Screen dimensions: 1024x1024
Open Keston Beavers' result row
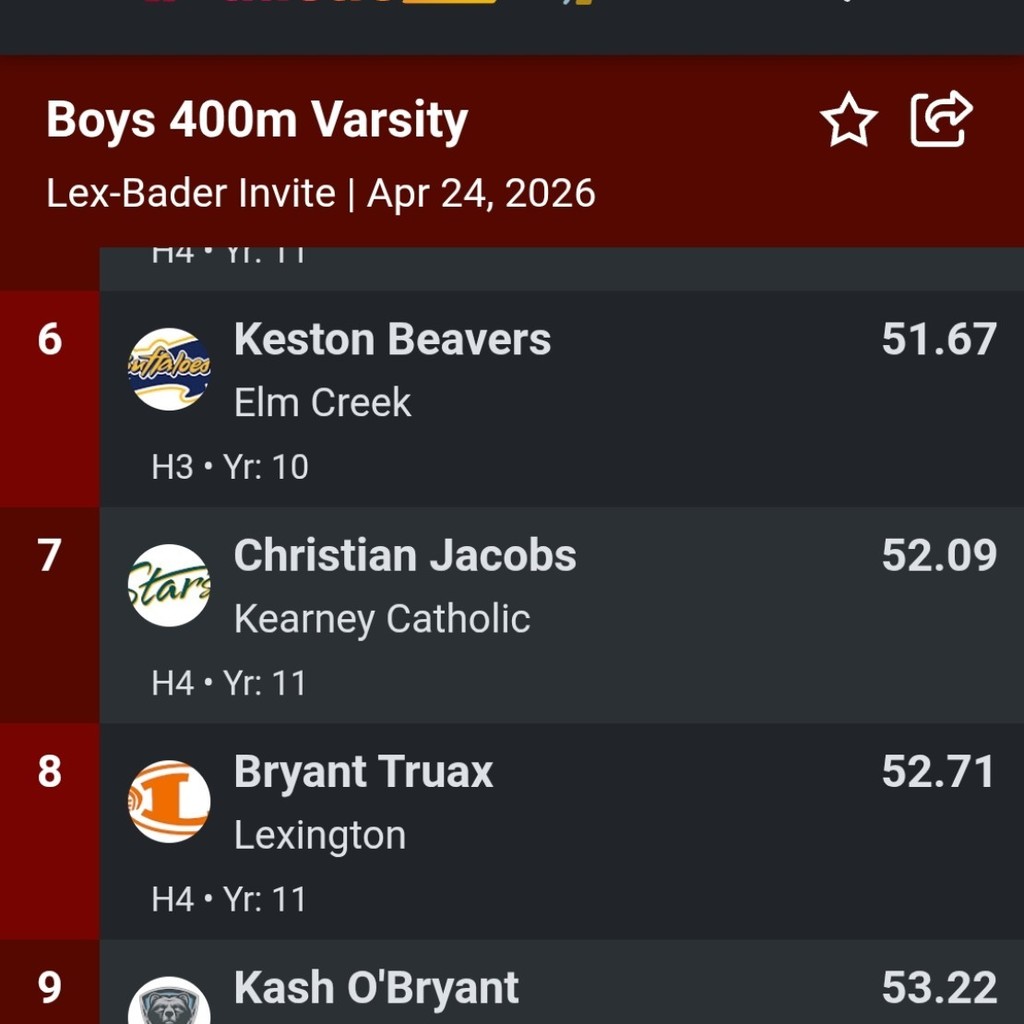pos(391,341)
